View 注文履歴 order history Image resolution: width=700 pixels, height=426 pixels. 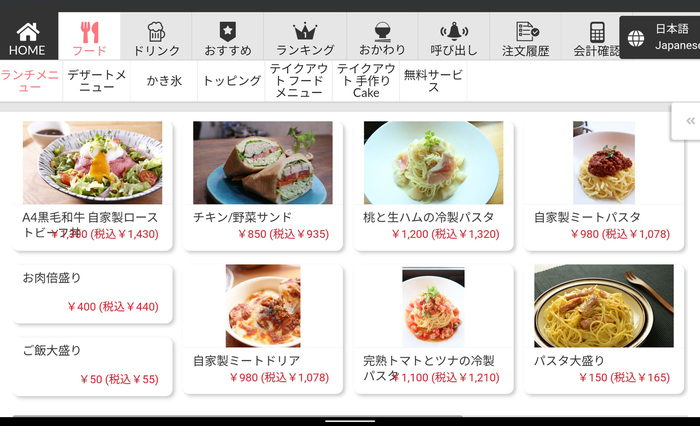[526, 37]
